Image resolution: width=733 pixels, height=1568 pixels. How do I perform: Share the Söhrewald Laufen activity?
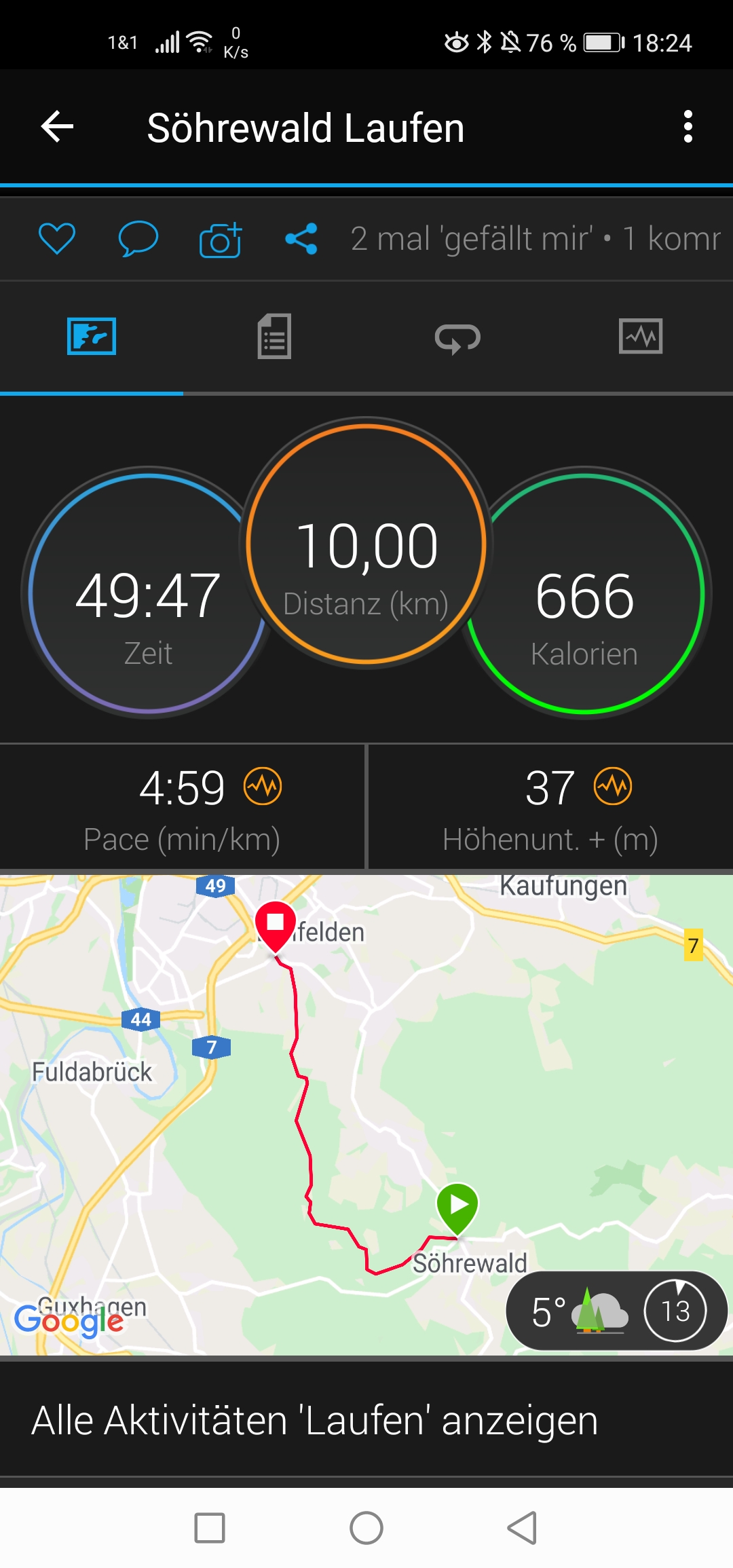click(x=301, y=239)
